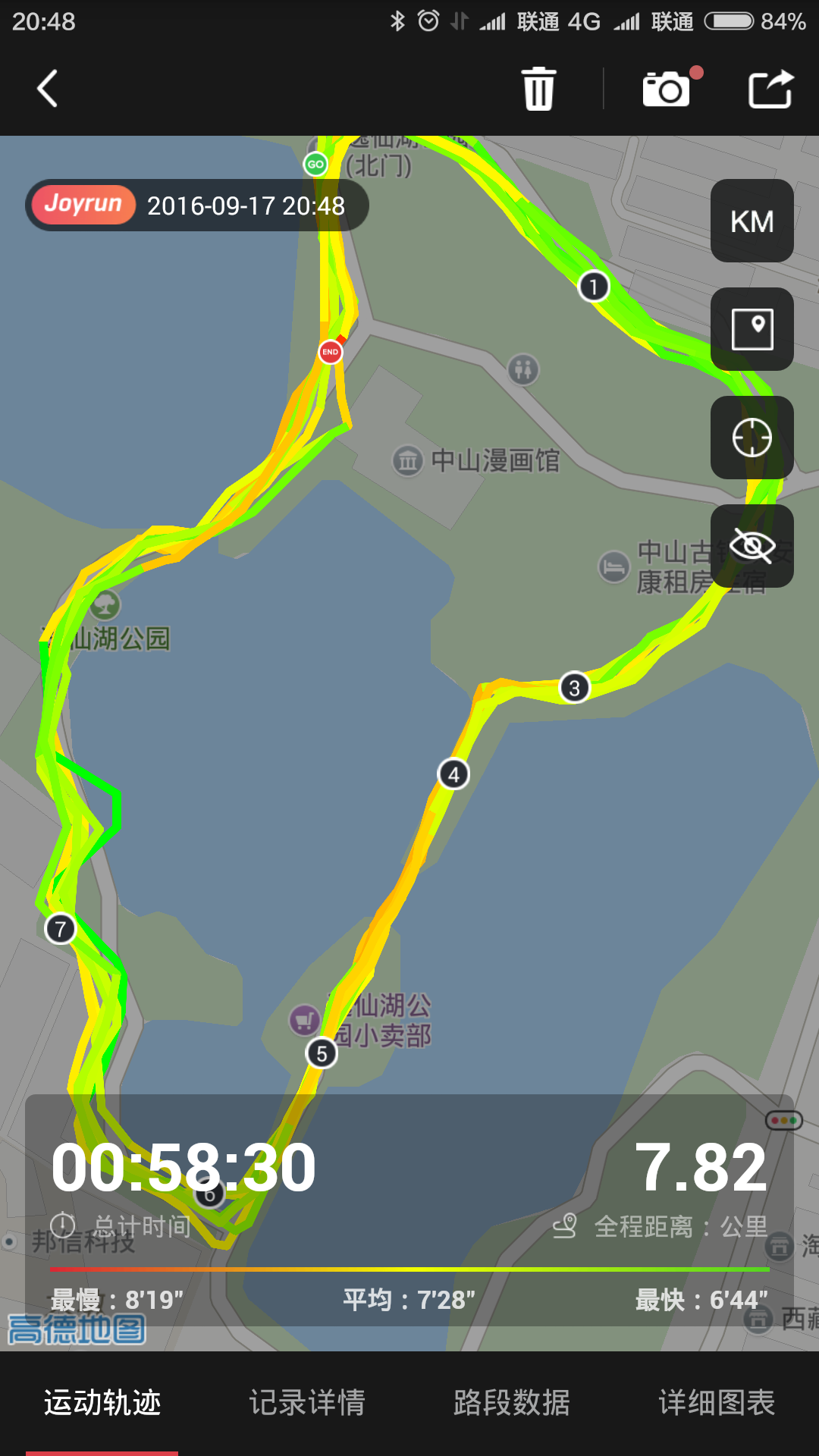Hide the map using the crossed-eye button

click(x=752, y=546)
